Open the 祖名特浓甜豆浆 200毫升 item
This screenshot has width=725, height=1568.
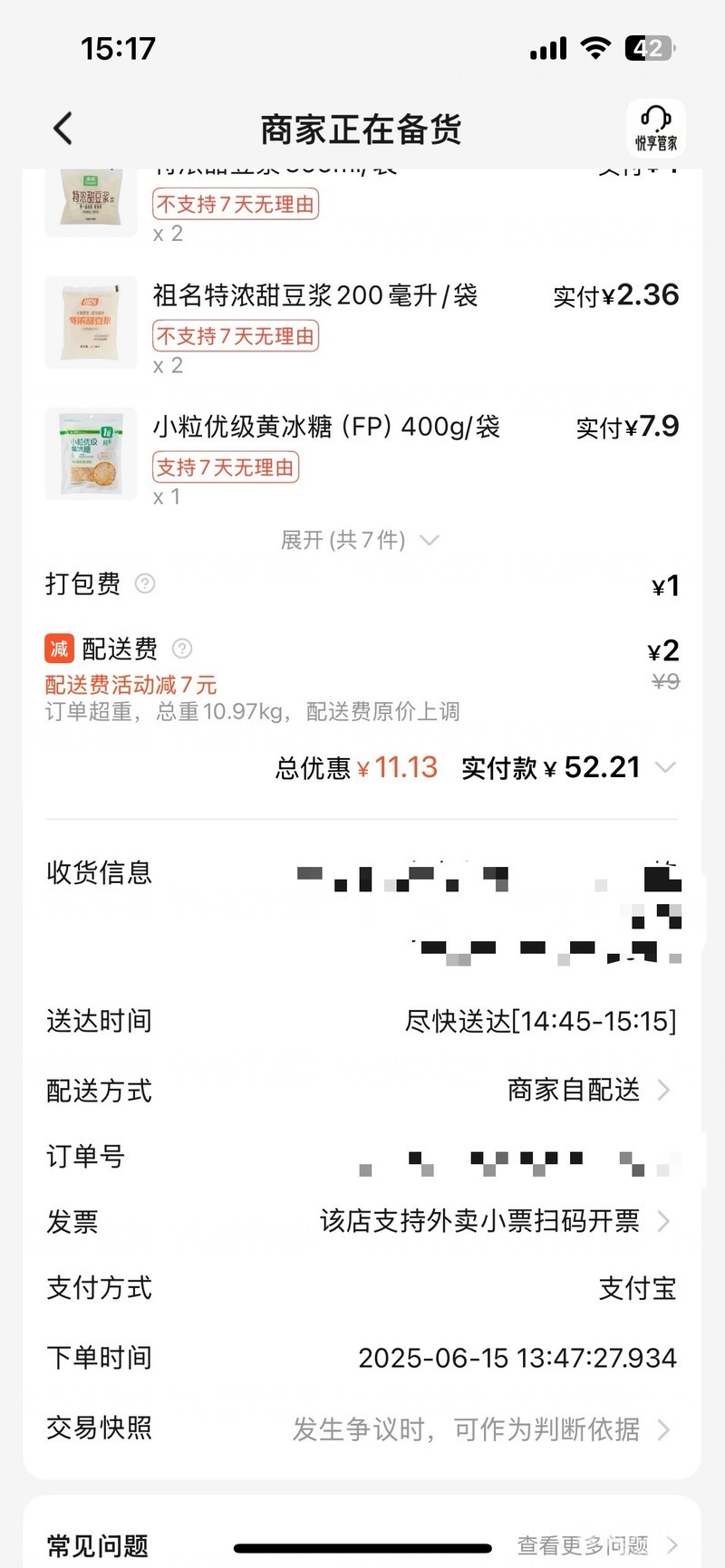click(314, 295)
